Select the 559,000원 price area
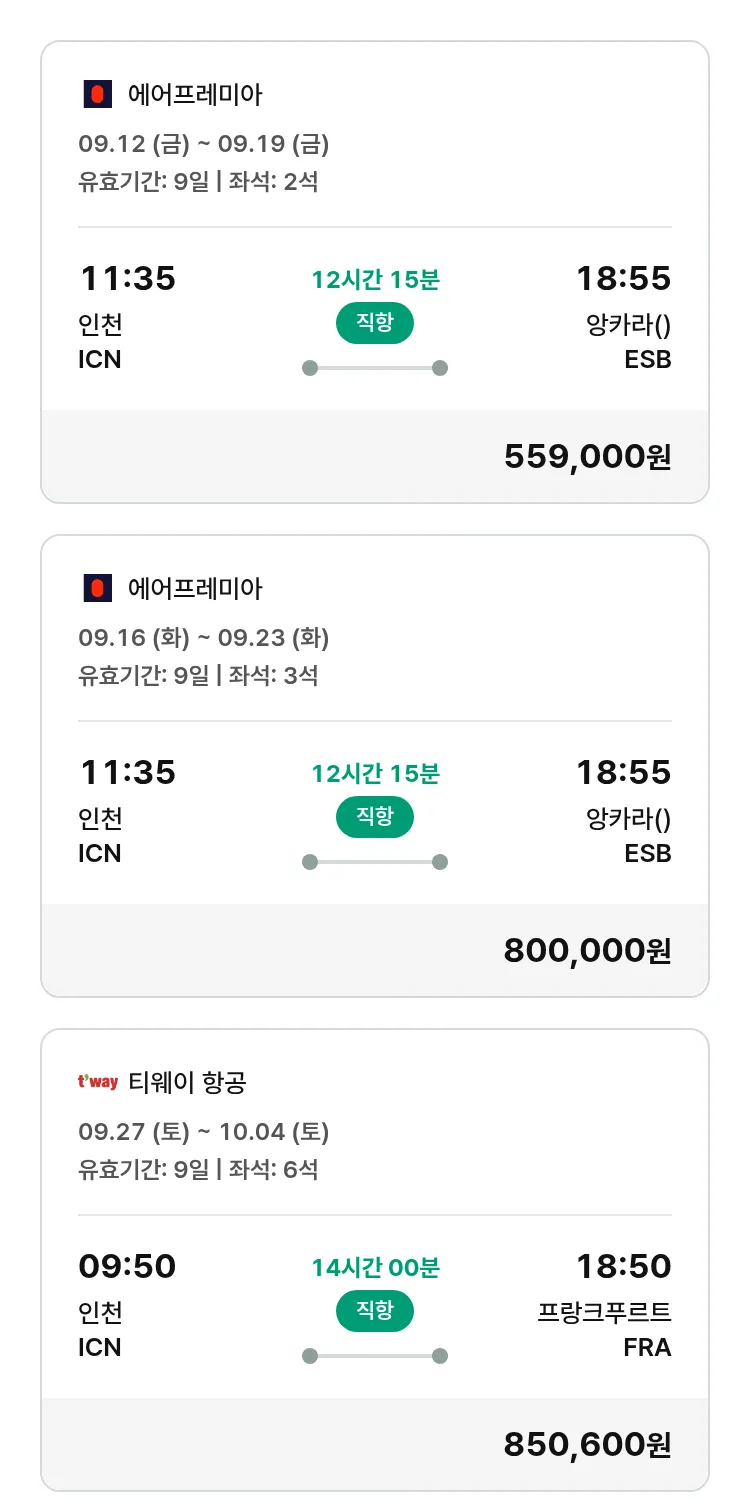750x1510 pixels. pyautogui.click(x=586, y=456)
